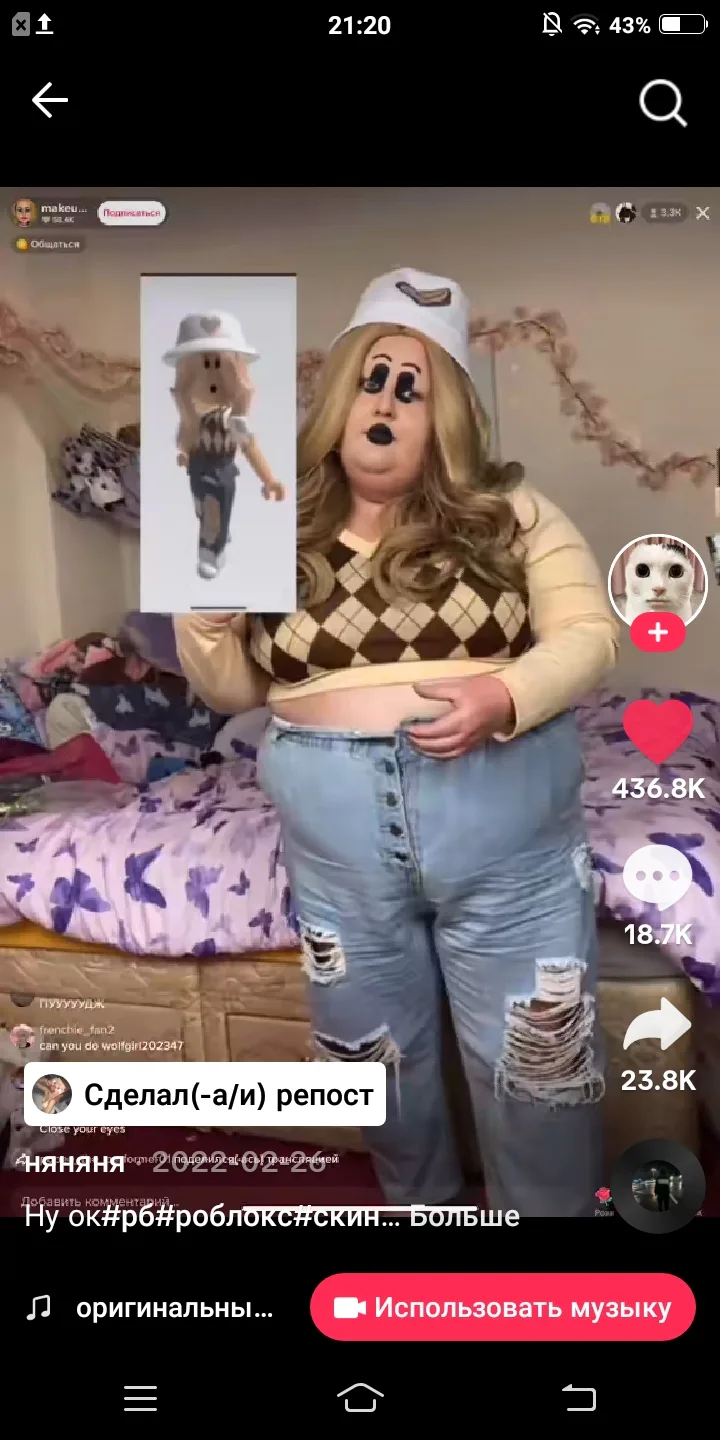Image resolution: width=720 pixels, height=1440 pixels.
Task: Open the search magnifier icon
Action: click(663, 102)
